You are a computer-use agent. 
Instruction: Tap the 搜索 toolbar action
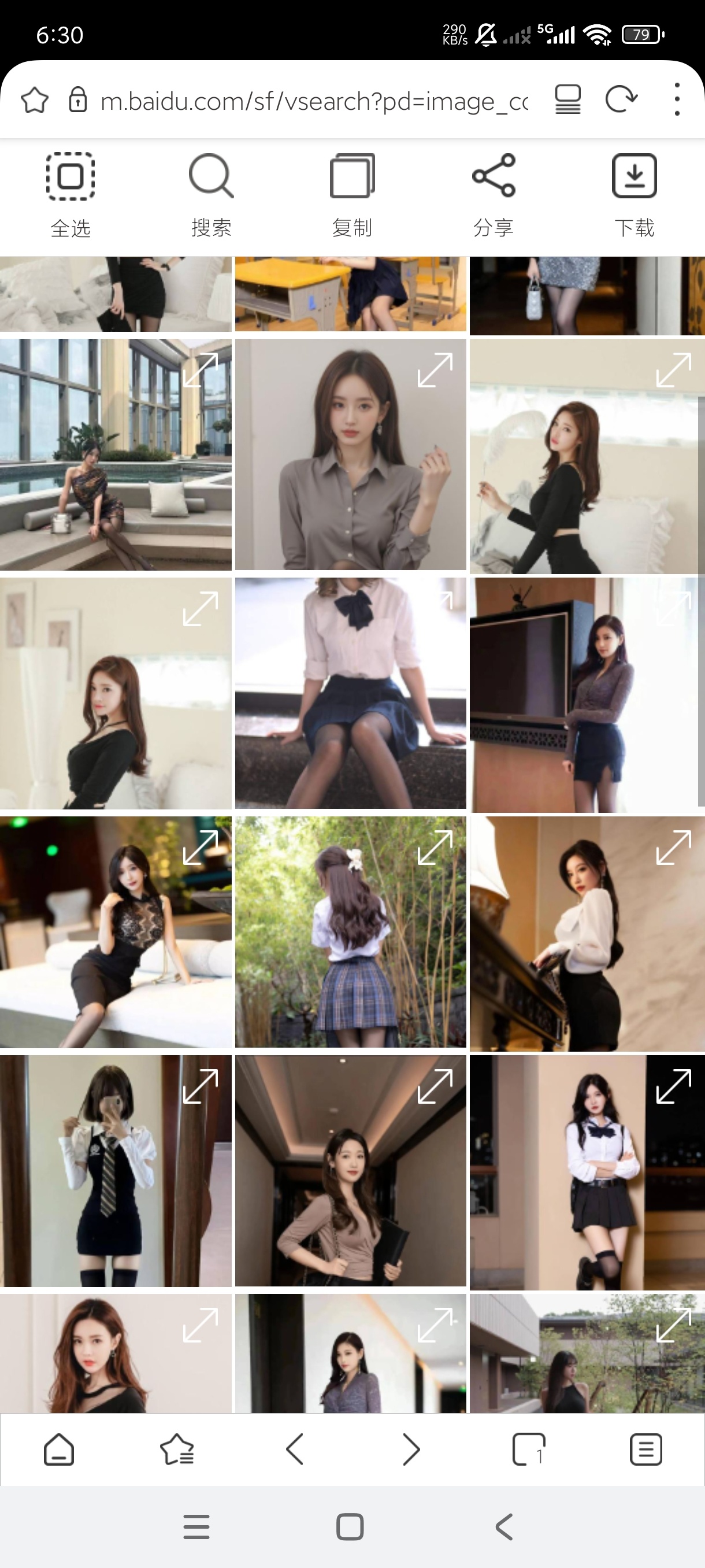[x=211, y=195]
